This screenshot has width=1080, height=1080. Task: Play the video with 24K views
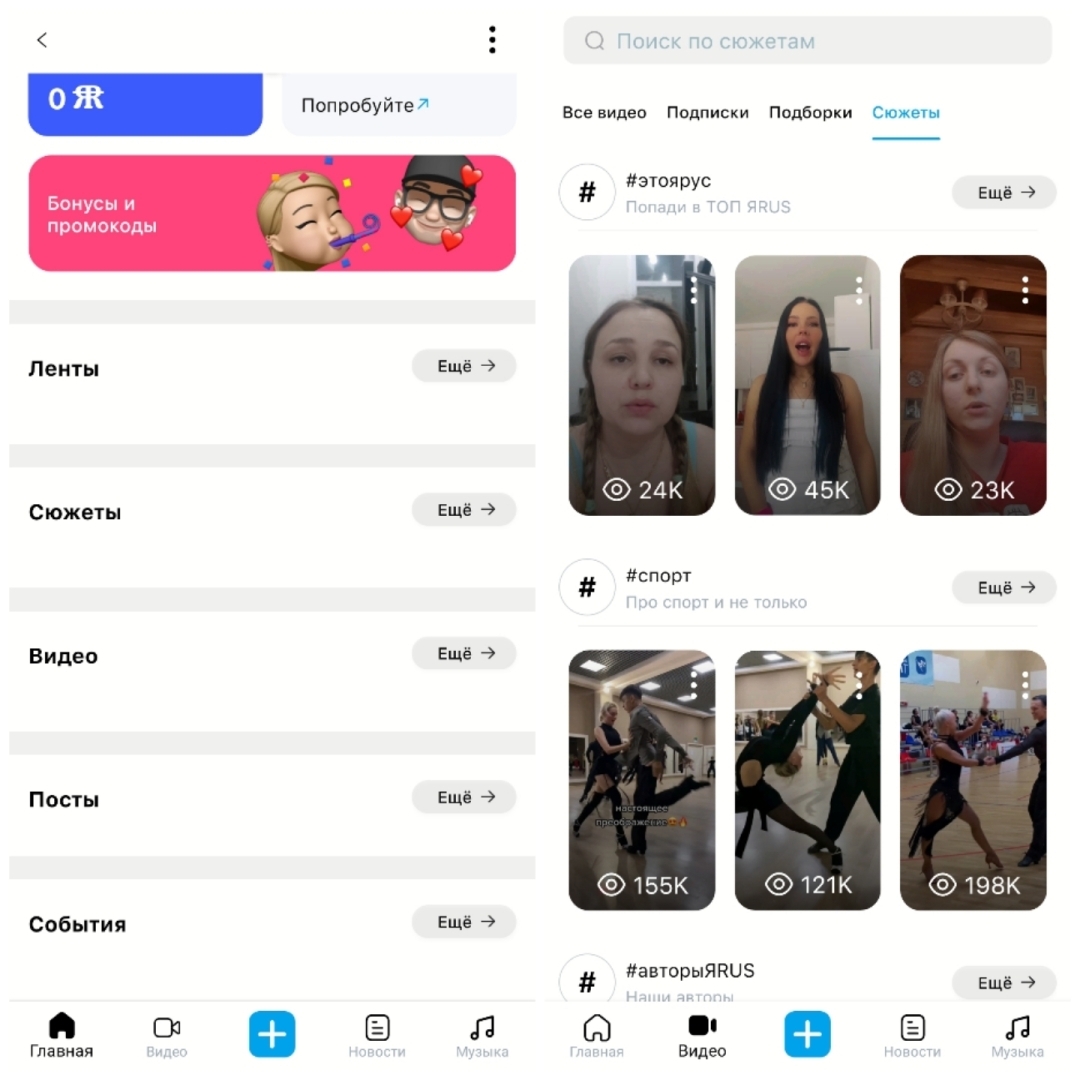point(641,385)
